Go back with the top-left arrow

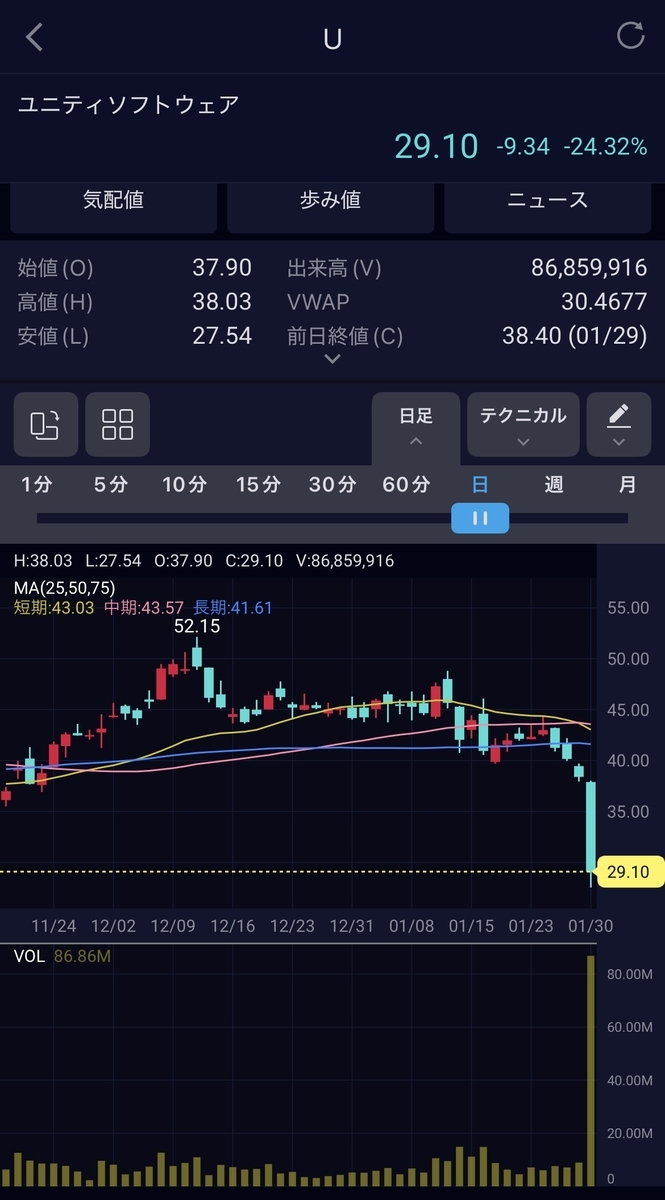coord(34,38)
